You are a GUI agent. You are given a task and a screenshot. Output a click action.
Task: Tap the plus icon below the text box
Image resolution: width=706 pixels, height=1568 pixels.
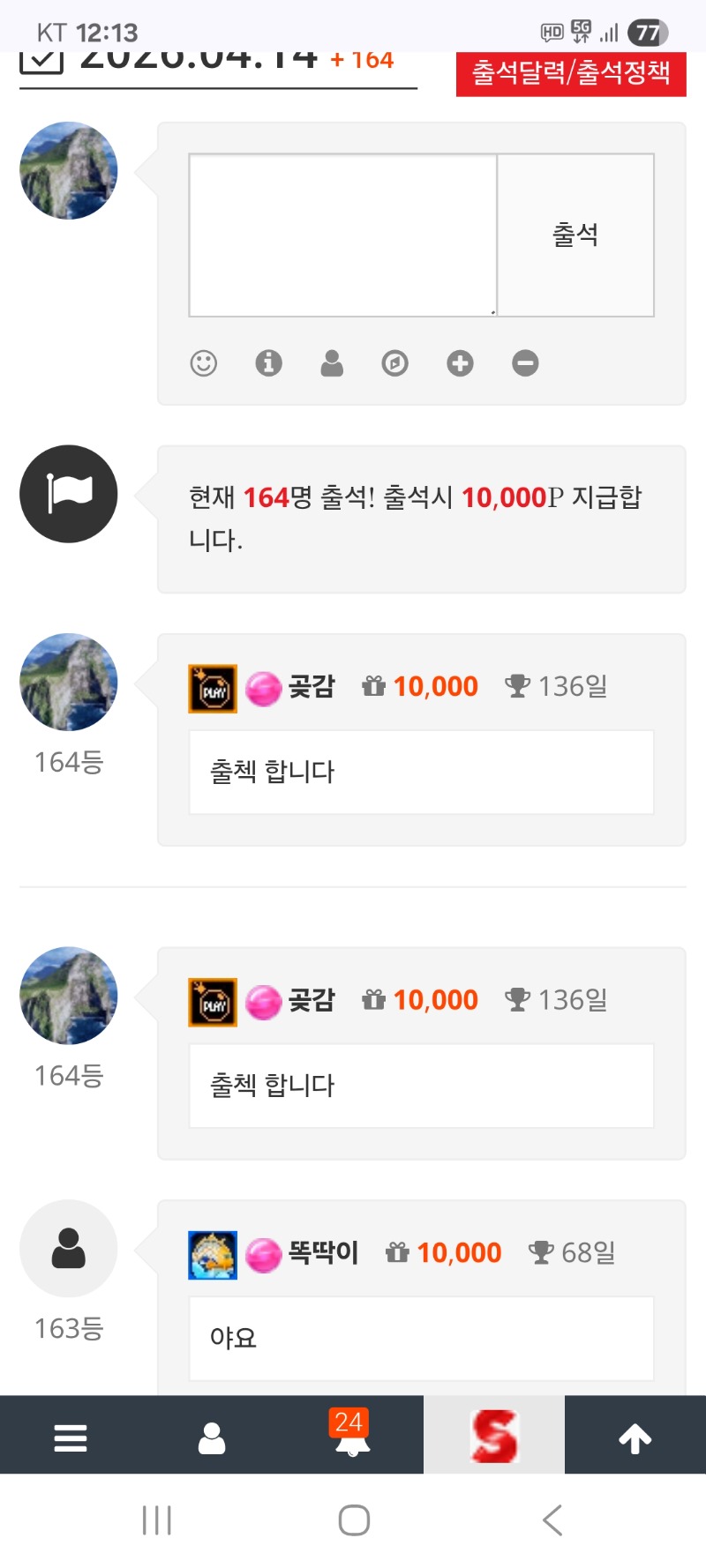pyautogui.click(x=460, y=363)
